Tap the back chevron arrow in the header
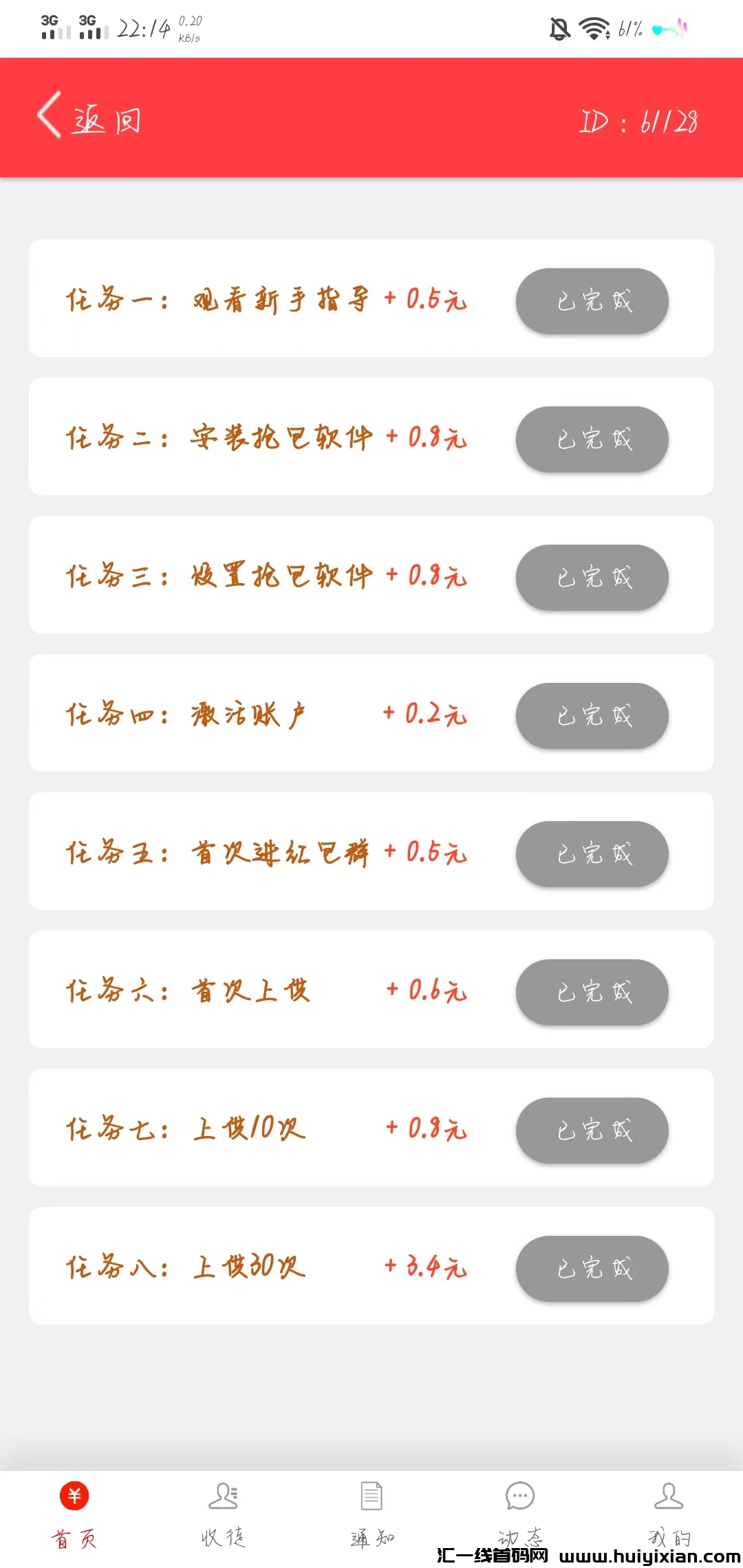Viewport: 743px width, 1568px height. [47, 116]
